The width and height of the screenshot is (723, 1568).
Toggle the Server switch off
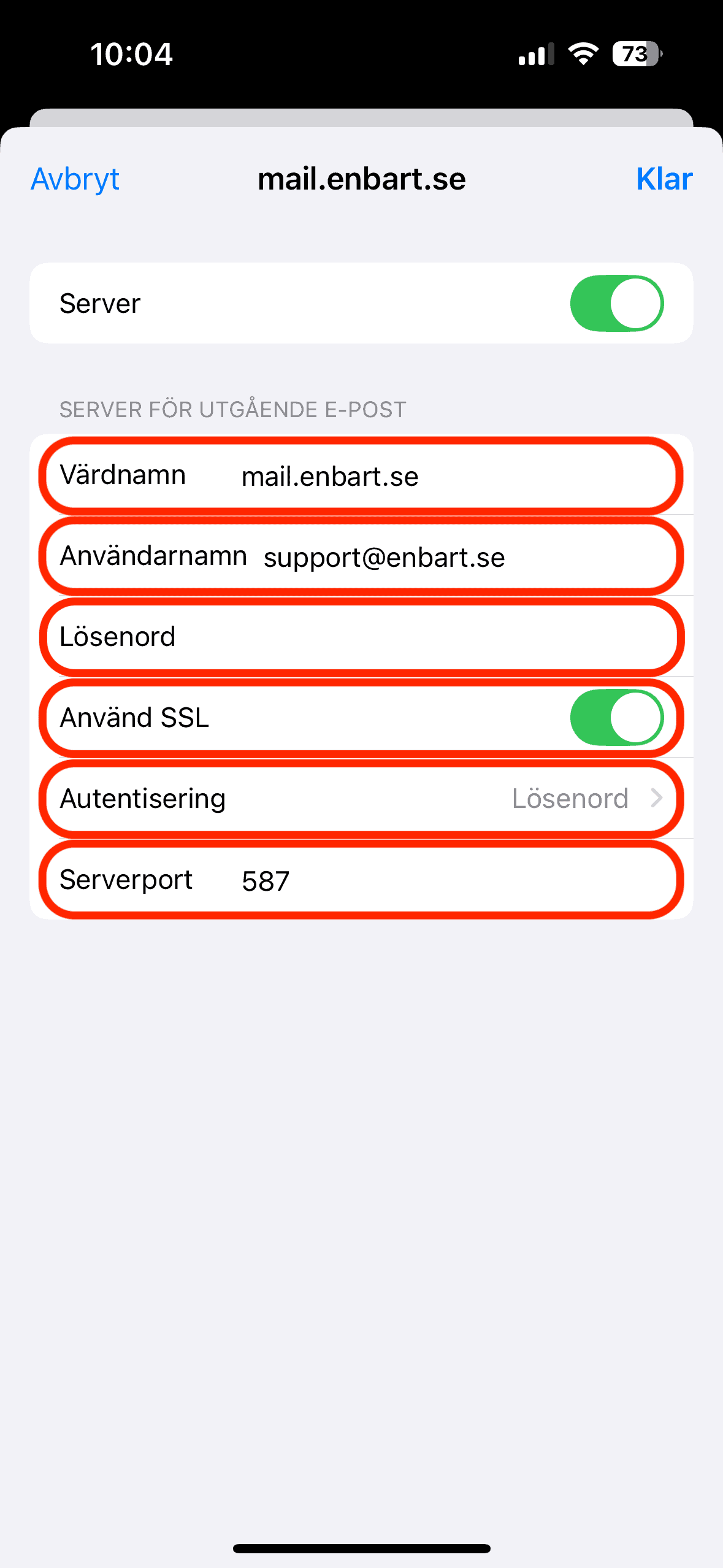[x=616, y=303]
